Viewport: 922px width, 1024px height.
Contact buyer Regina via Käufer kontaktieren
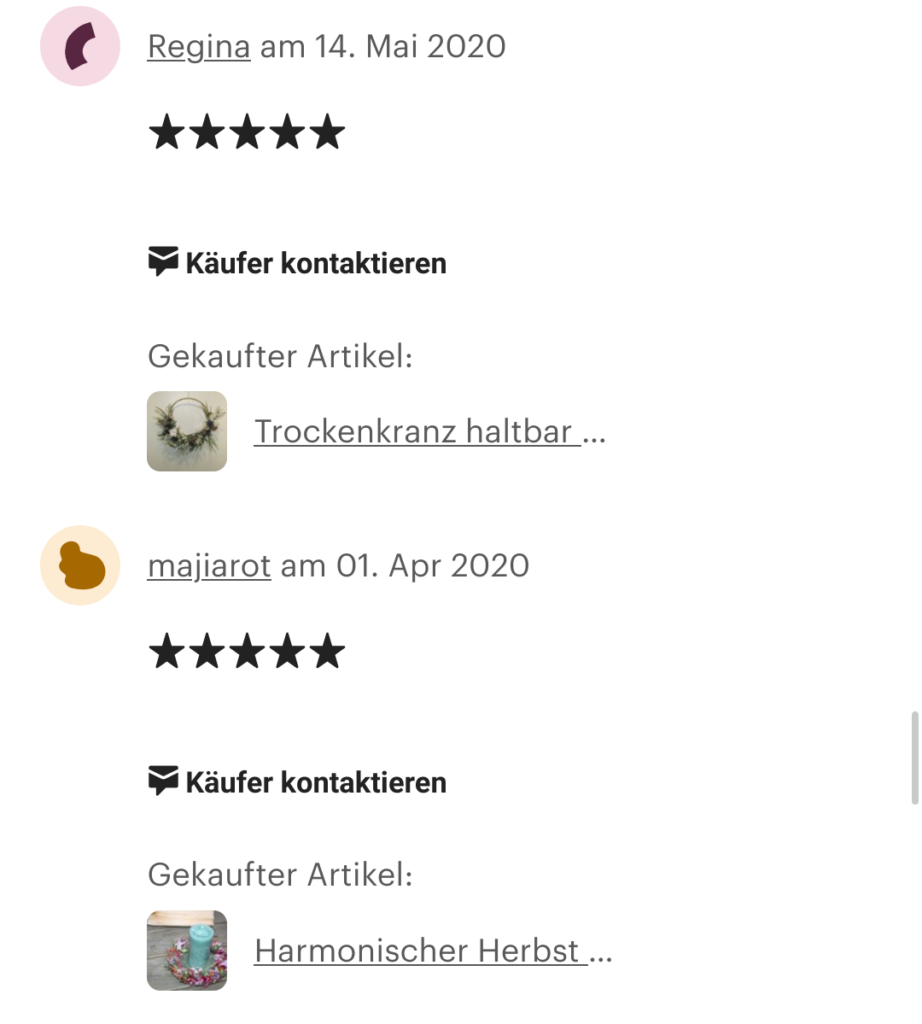click(297, 264)
